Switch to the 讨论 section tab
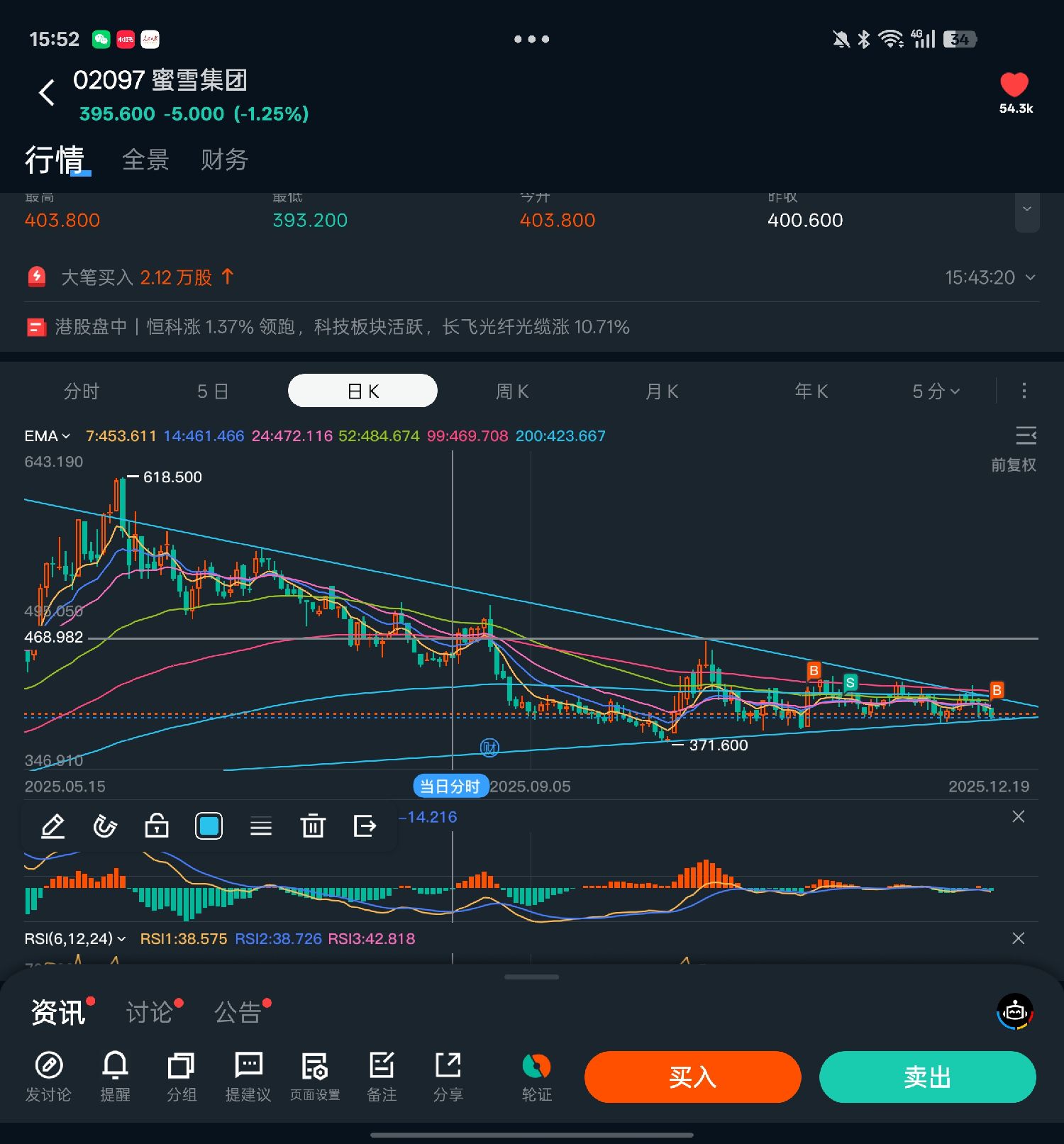 coord(150,1013)
